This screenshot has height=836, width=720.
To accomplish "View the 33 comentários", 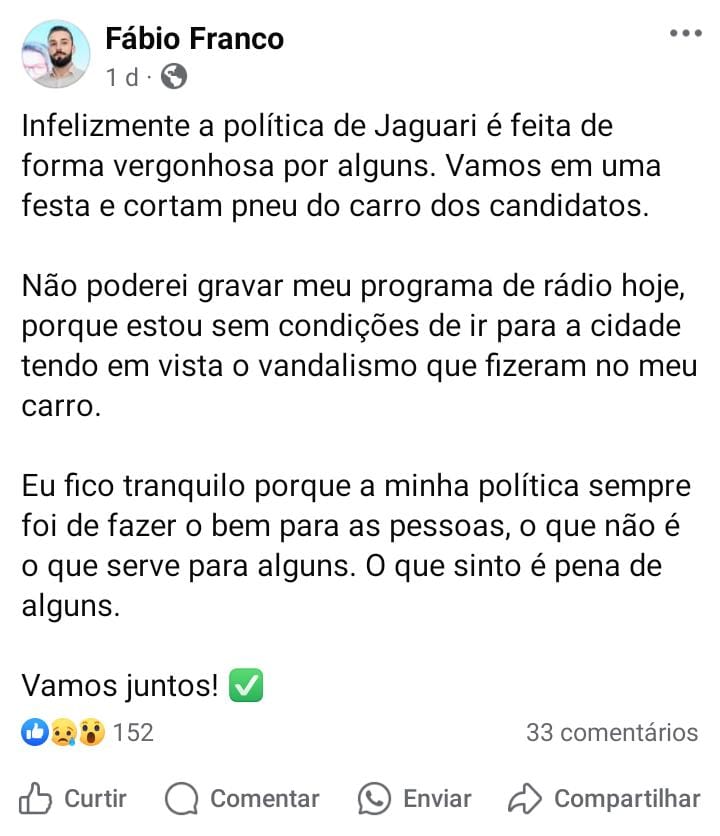I will [612, 732].
